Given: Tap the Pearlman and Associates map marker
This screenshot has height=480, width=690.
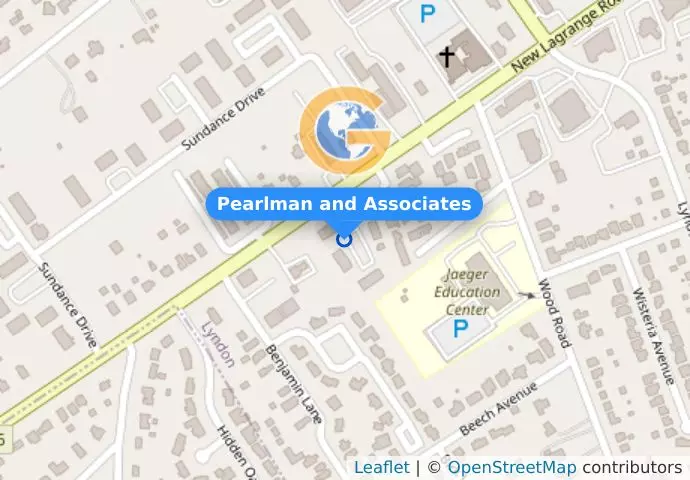Looking at the screenshot, I should pyautogui.click(x=344, y=239).
